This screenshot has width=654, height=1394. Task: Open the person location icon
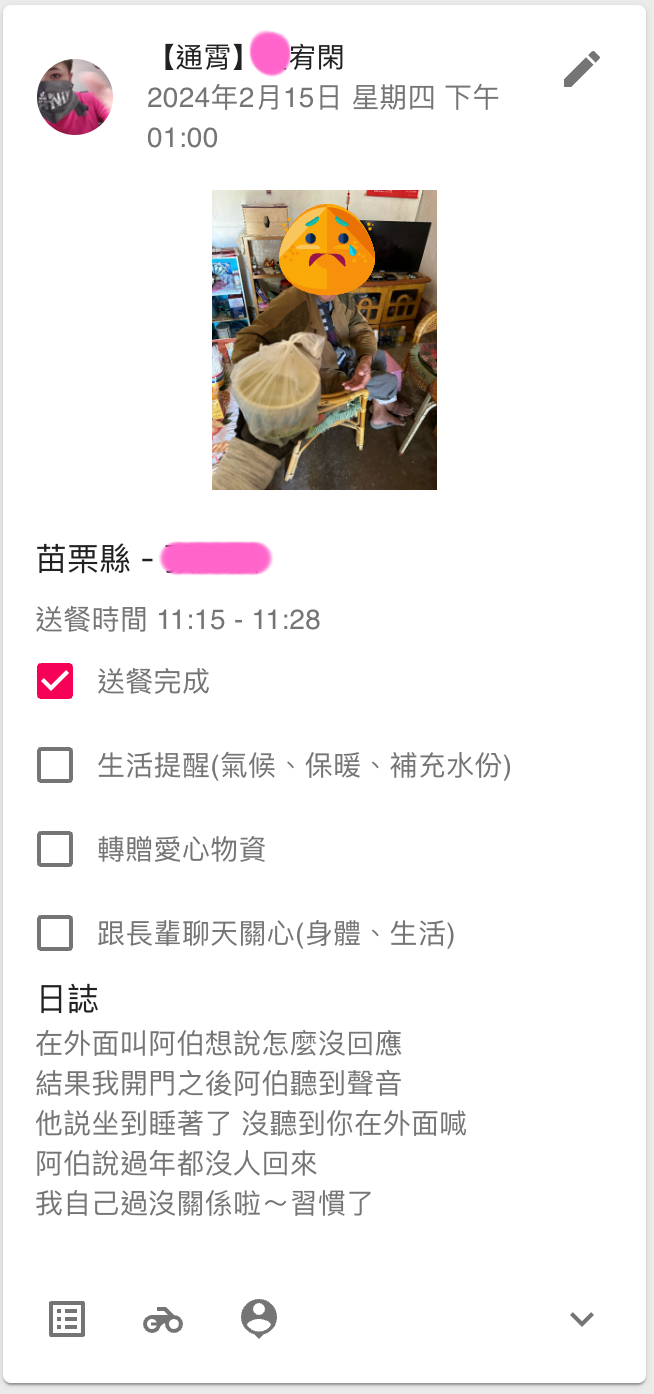tap(259, 1319)
